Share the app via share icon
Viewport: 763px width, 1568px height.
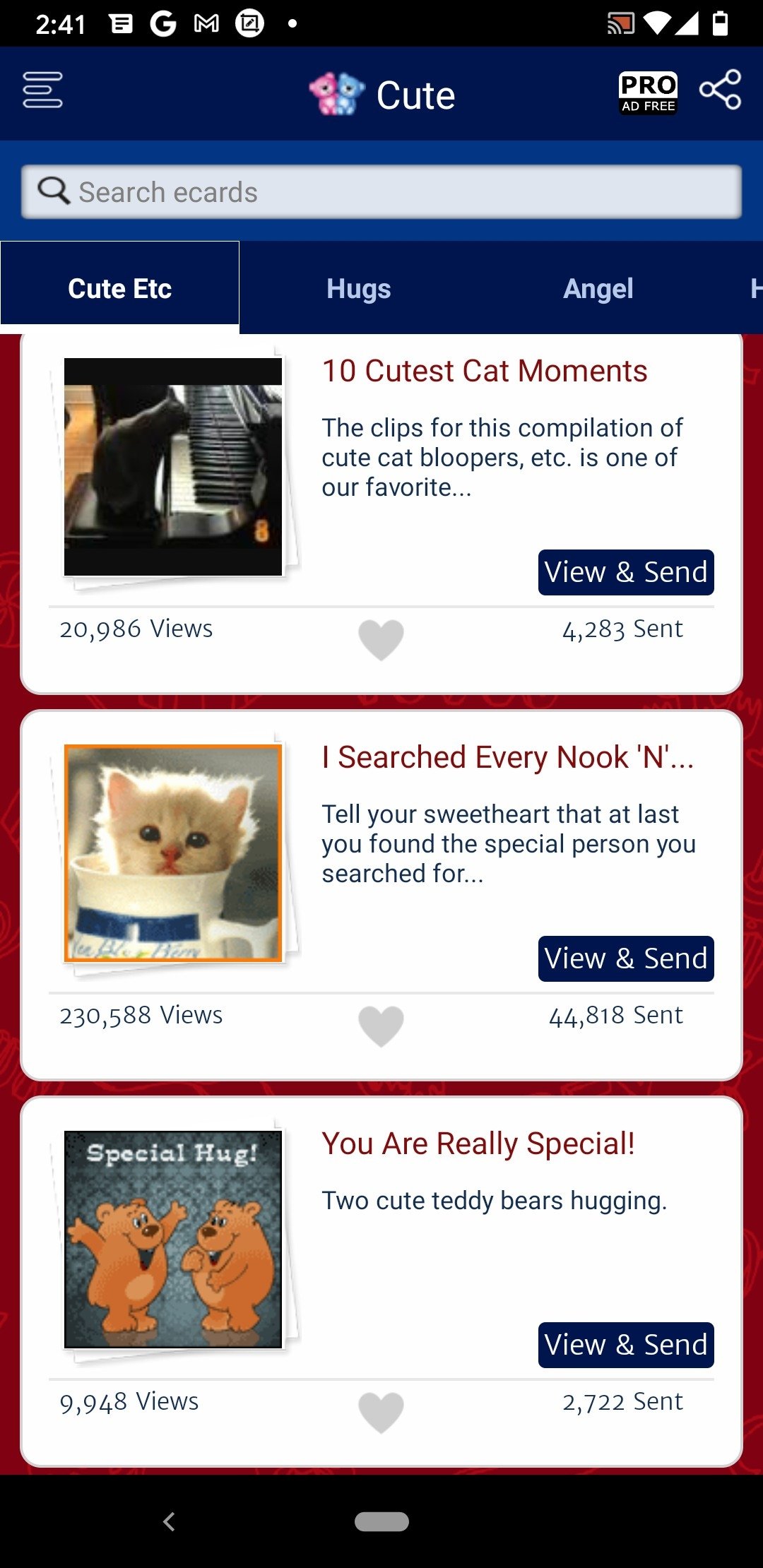point(720,90)
